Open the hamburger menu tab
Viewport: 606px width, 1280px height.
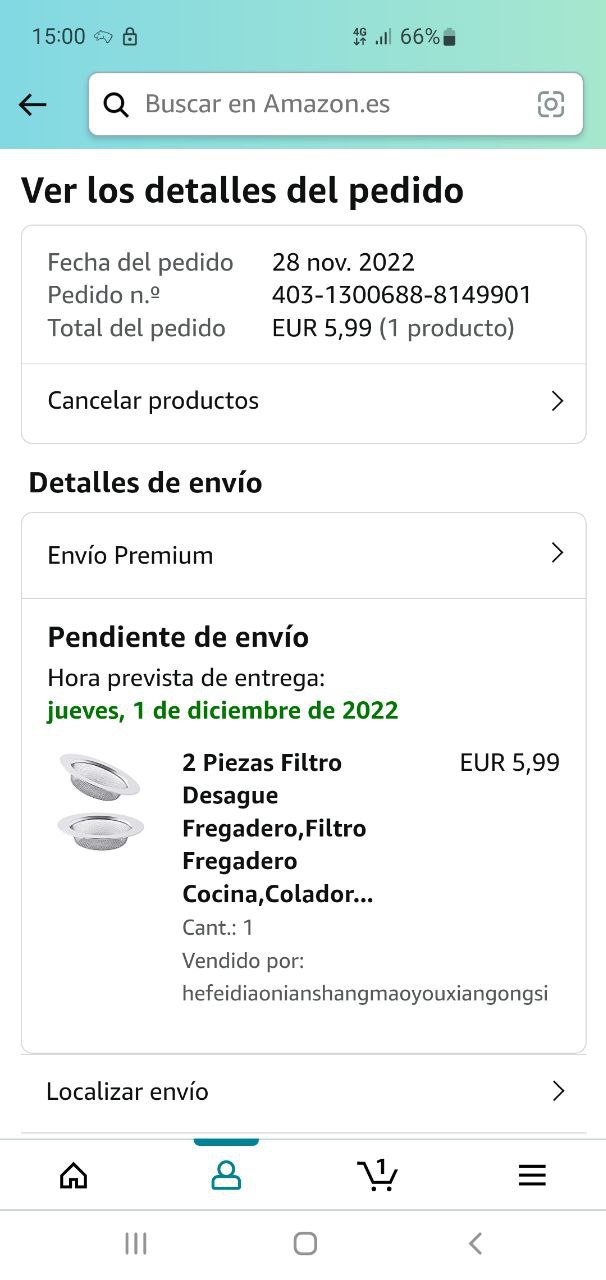point(532,1175)
